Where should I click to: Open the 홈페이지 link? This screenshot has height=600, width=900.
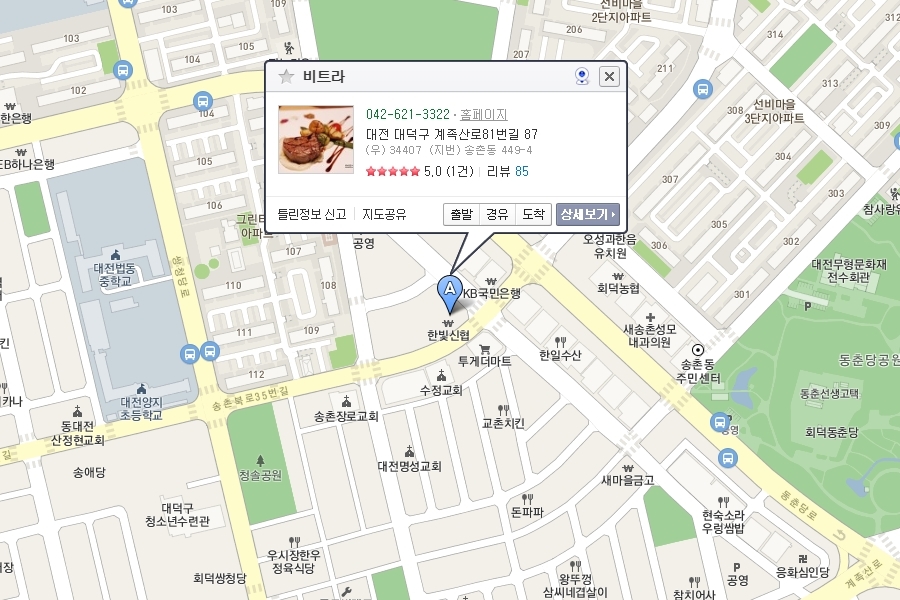tap(483, 114)
